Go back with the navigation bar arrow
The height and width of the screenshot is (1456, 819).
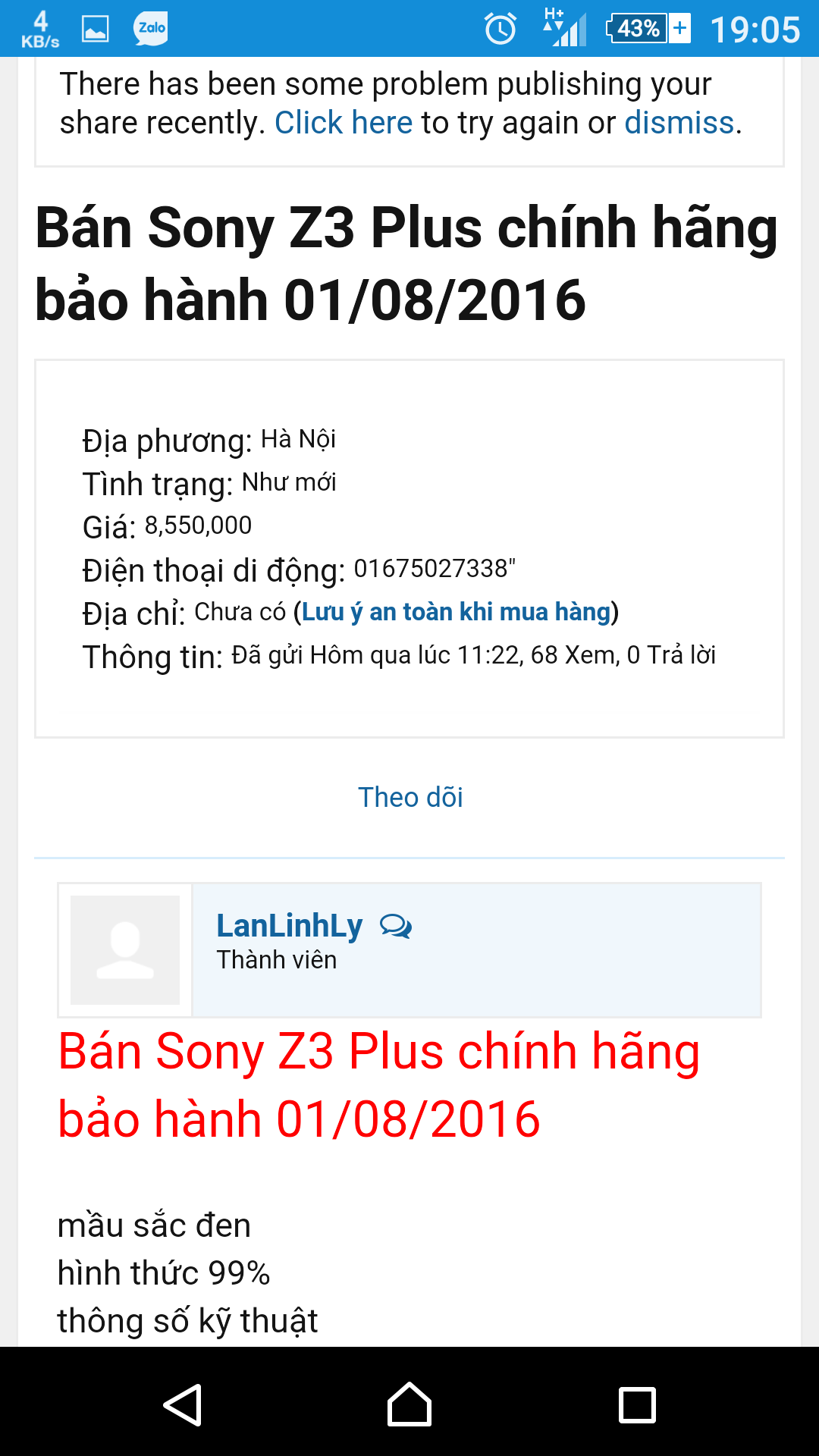pos(183,1404)
